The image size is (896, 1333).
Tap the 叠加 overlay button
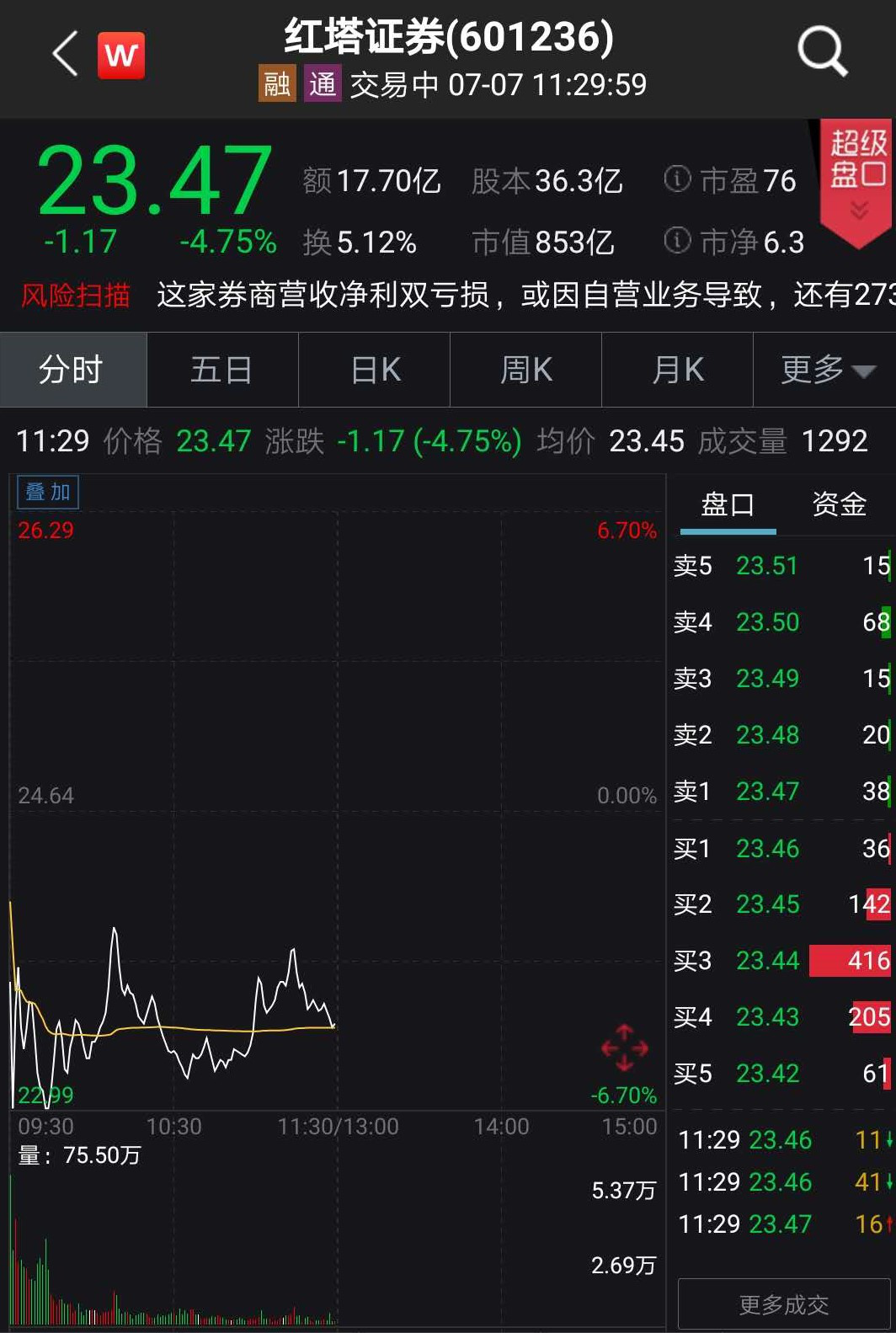pyautogui.click(x=48, y=493)
